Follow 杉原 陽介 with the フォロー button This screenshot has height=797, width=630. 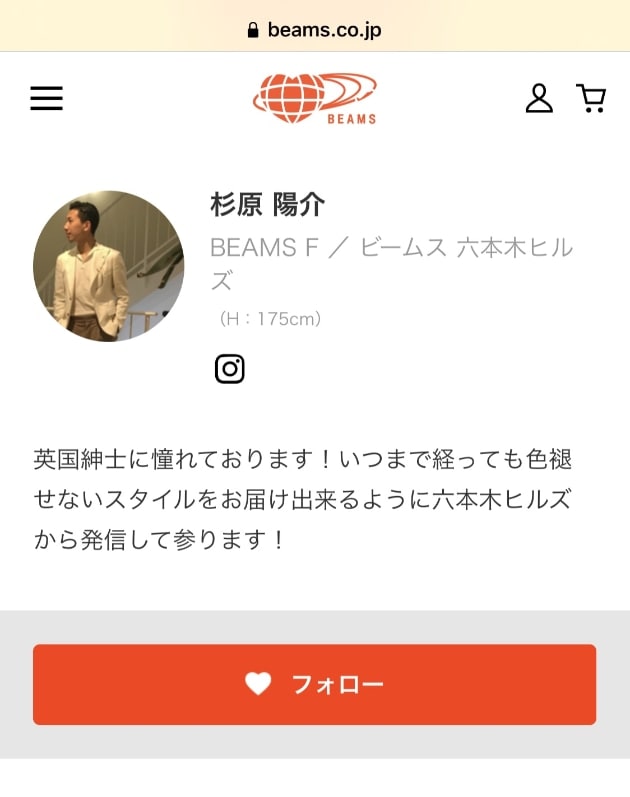[x=314, y=684]
